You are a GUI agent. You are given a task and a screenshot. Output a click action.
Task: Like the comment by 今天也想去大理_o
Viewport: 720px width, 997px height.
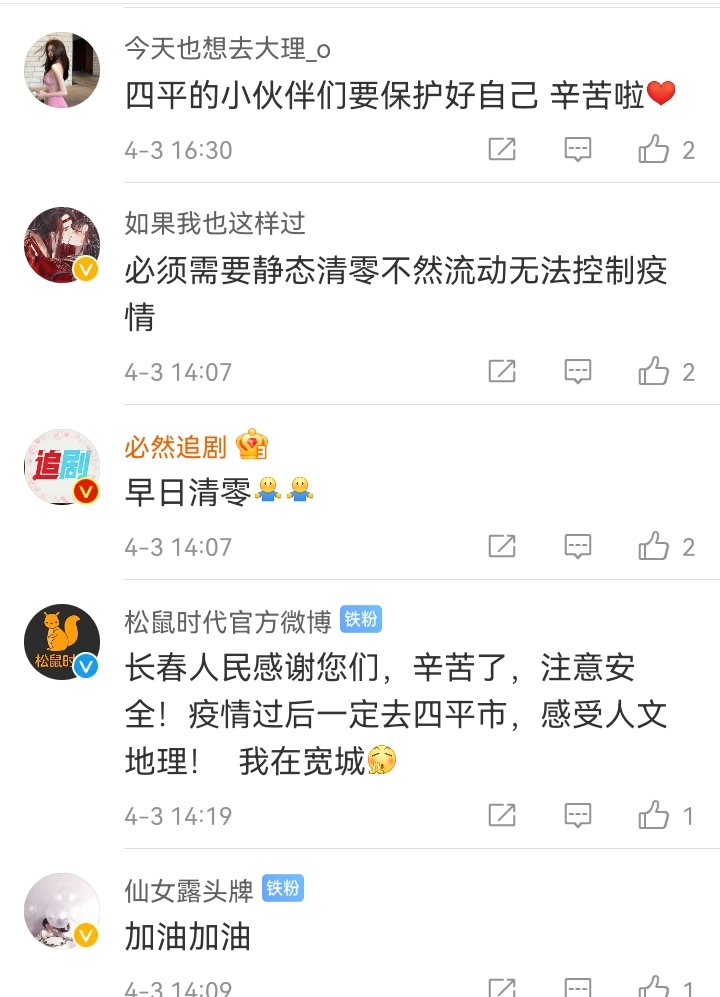click(x=654, y=150)
